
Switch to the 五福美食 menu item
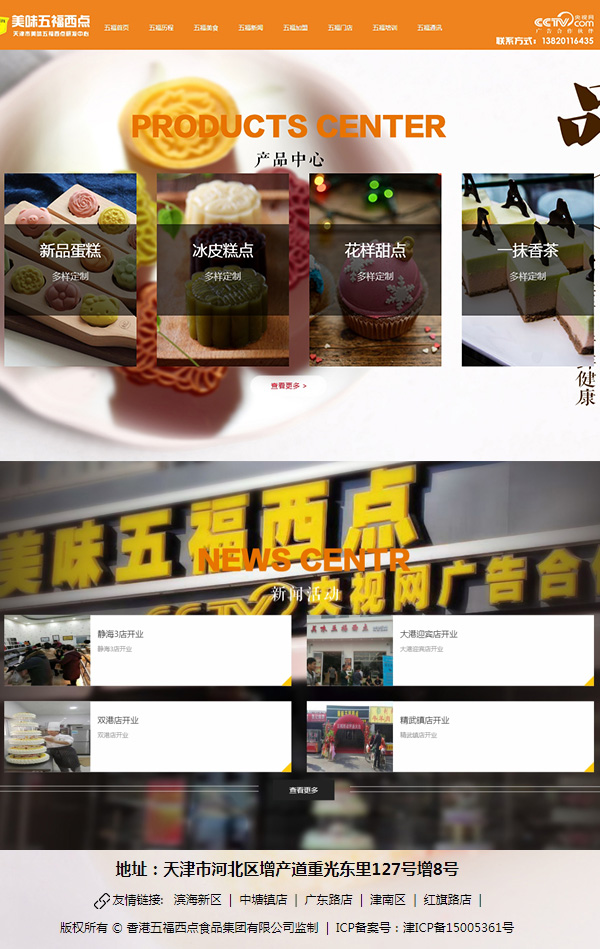point(206,28)
